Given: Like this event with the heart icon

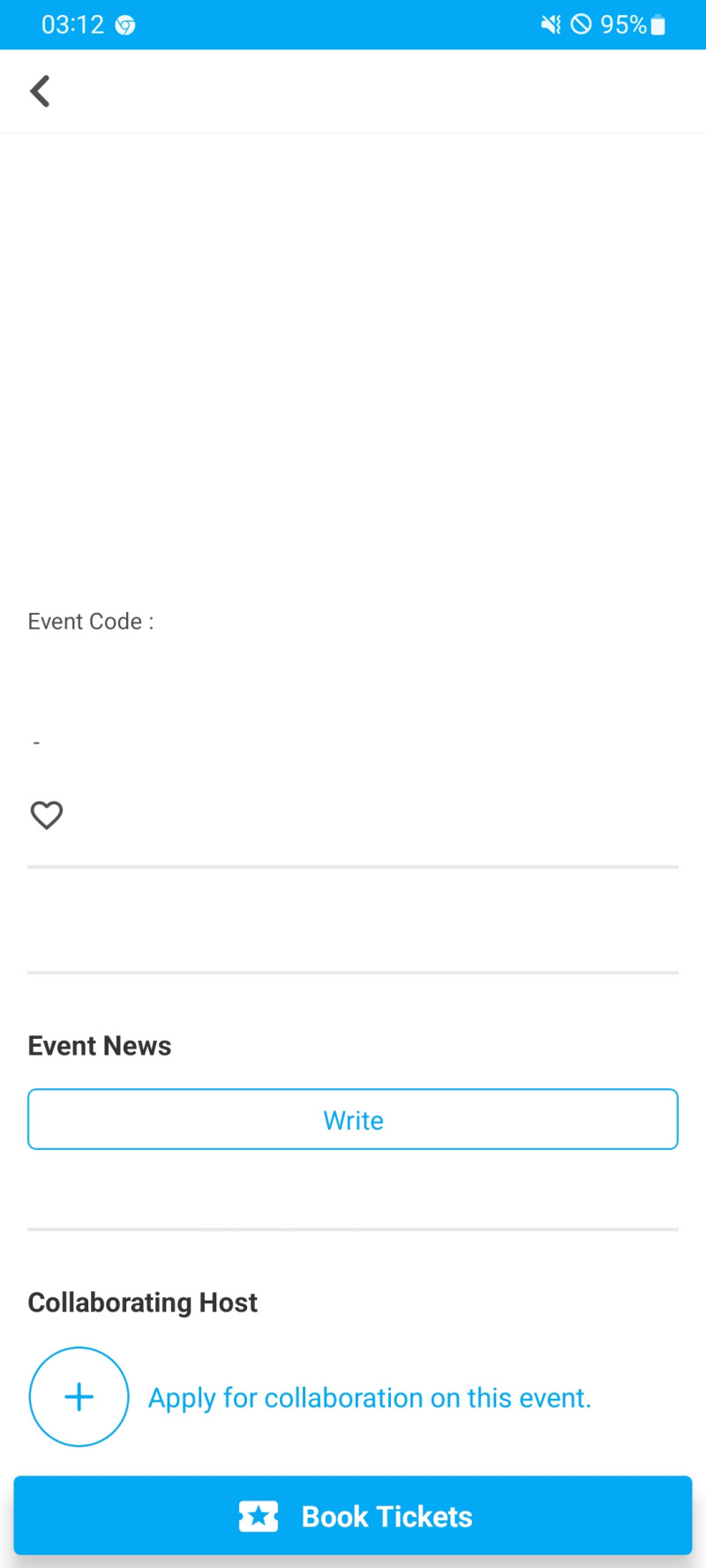Looking at the screenshot, I should 47,815.
